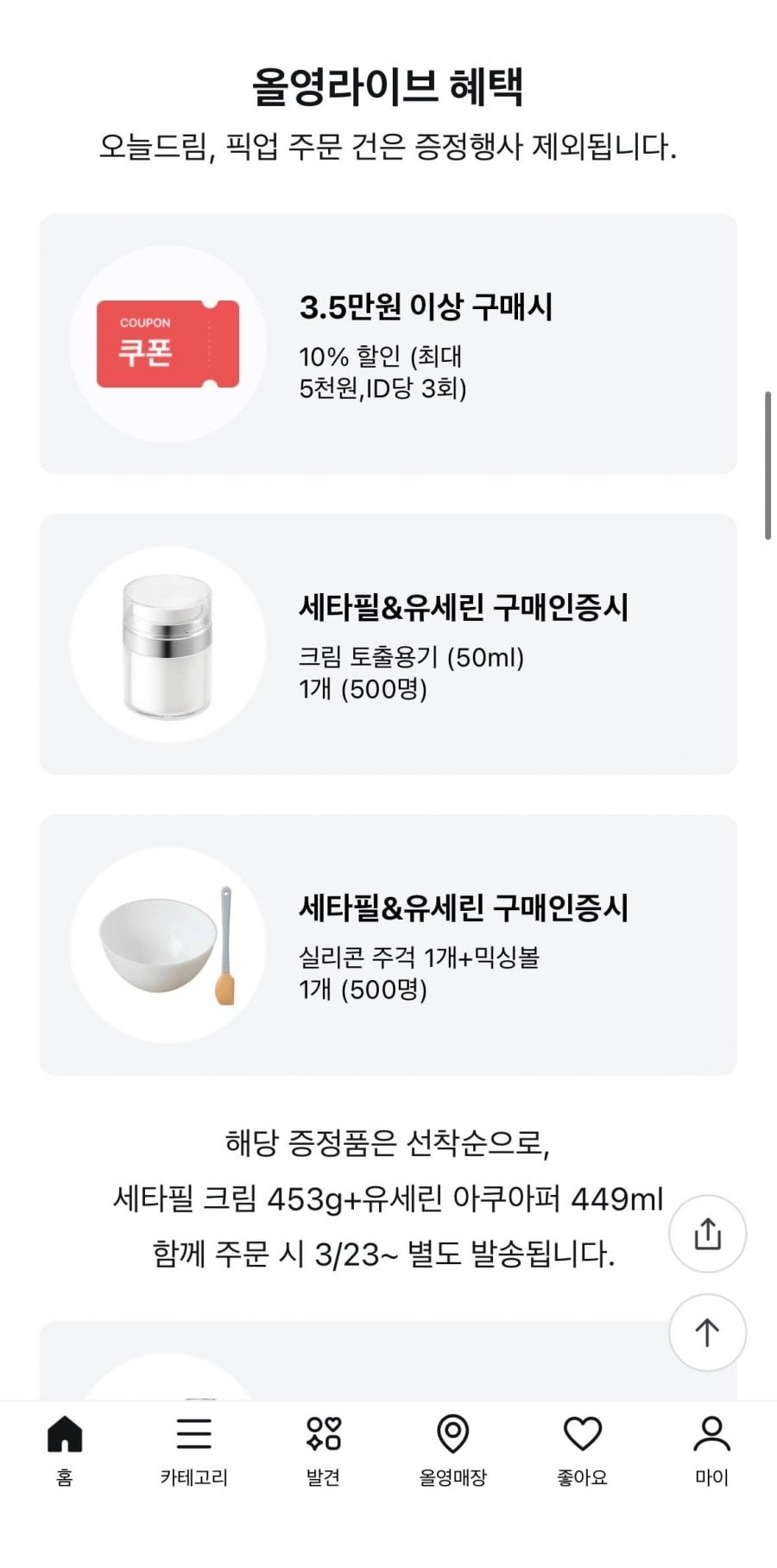Image resolution: width=777 pixels, height=1568 pixels.
Task: Go to the 홈 tab
Action: [65, 1451]
